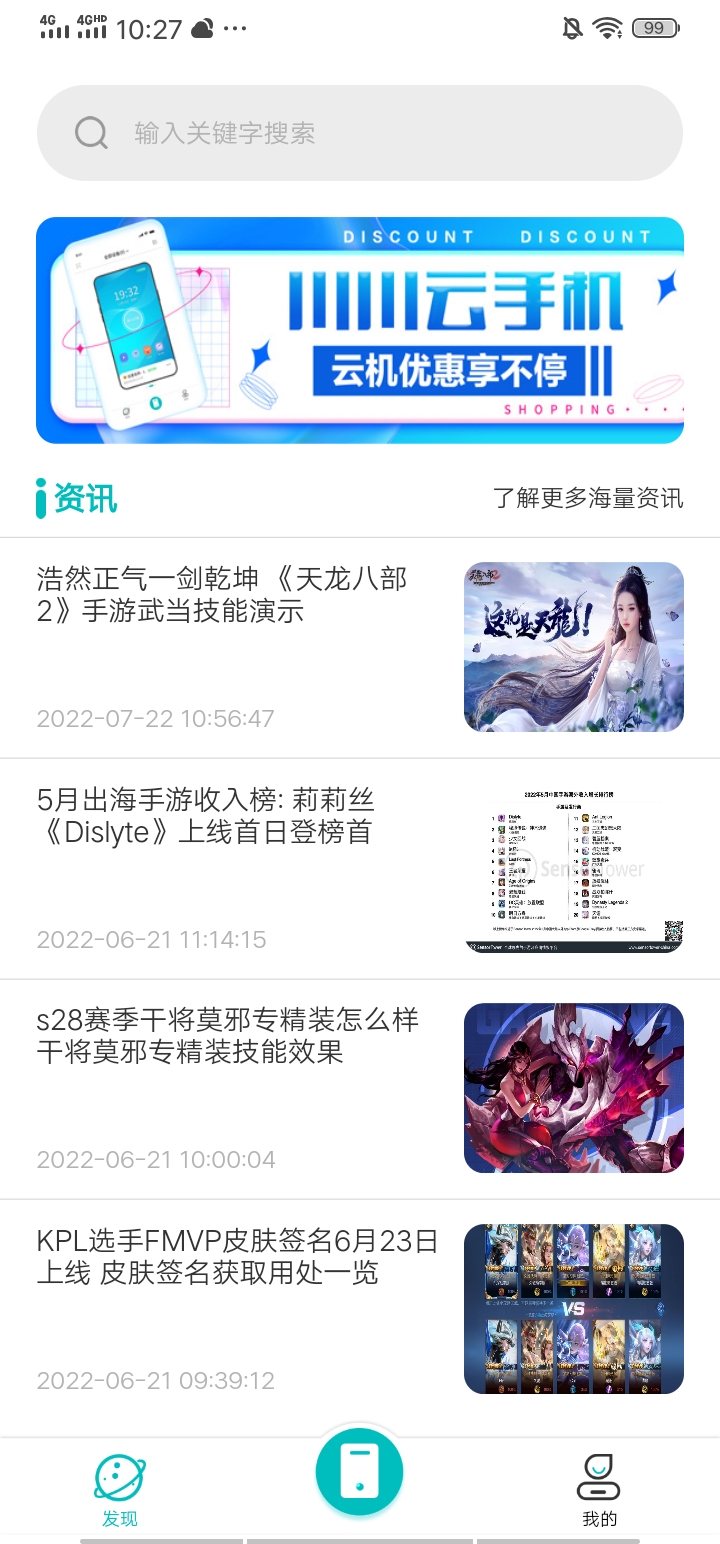720x1544 pixels.
Task: Tap the cloud weather icon beside the clock
Action: (203, 28)
